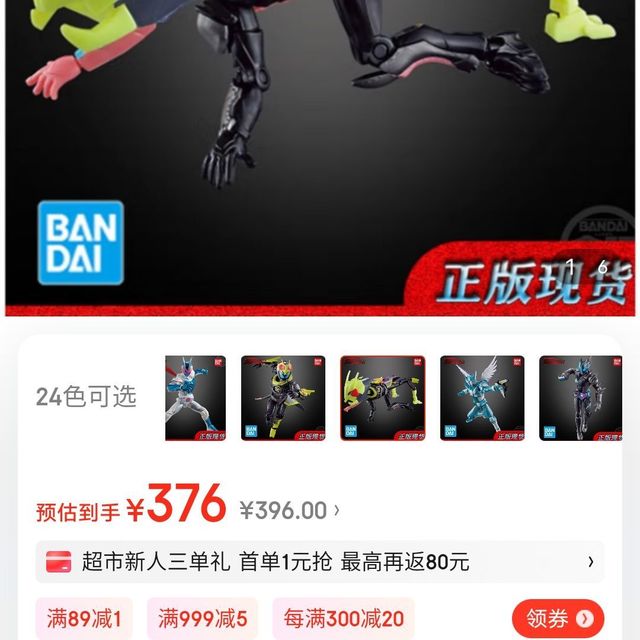Image resolution: width=640 pixels, height=640 pixels.
Task: Select the red-bordered grasshopper variant thumbnail
Action: (x=382, y=397)
